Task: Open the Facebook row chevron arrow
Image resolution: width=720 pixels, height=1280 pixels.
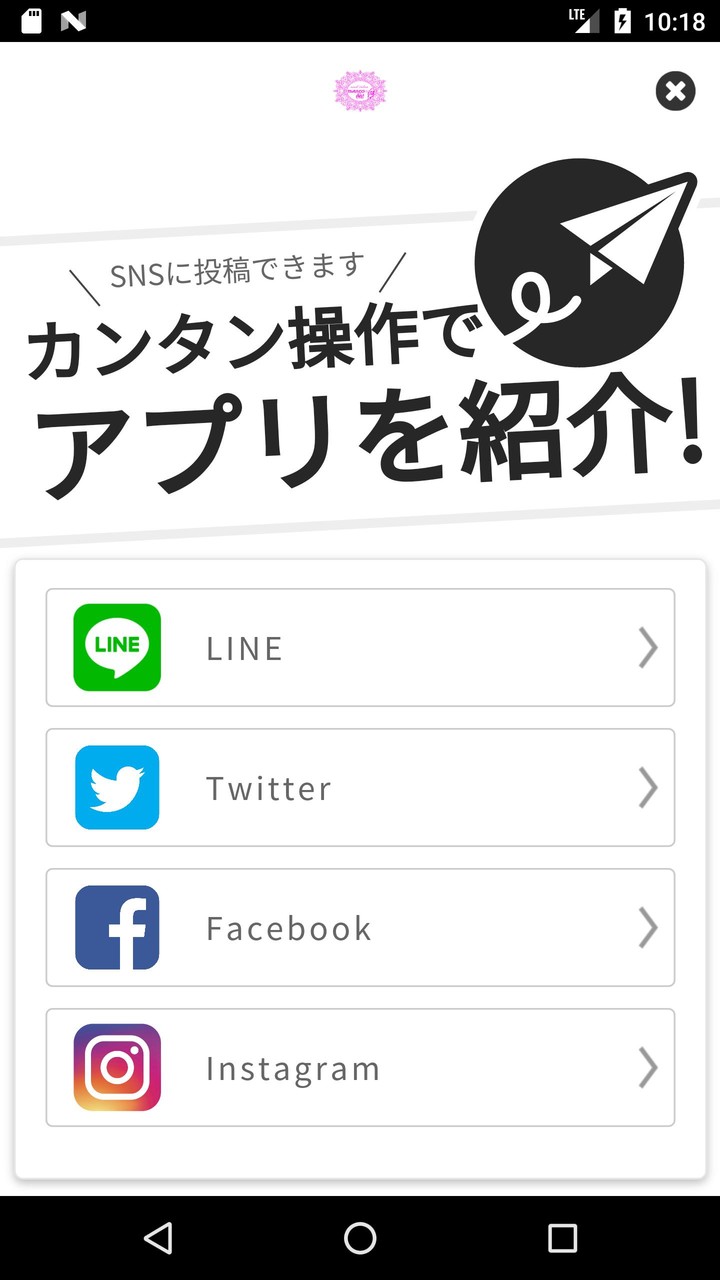Action: [x=647, y=927]
